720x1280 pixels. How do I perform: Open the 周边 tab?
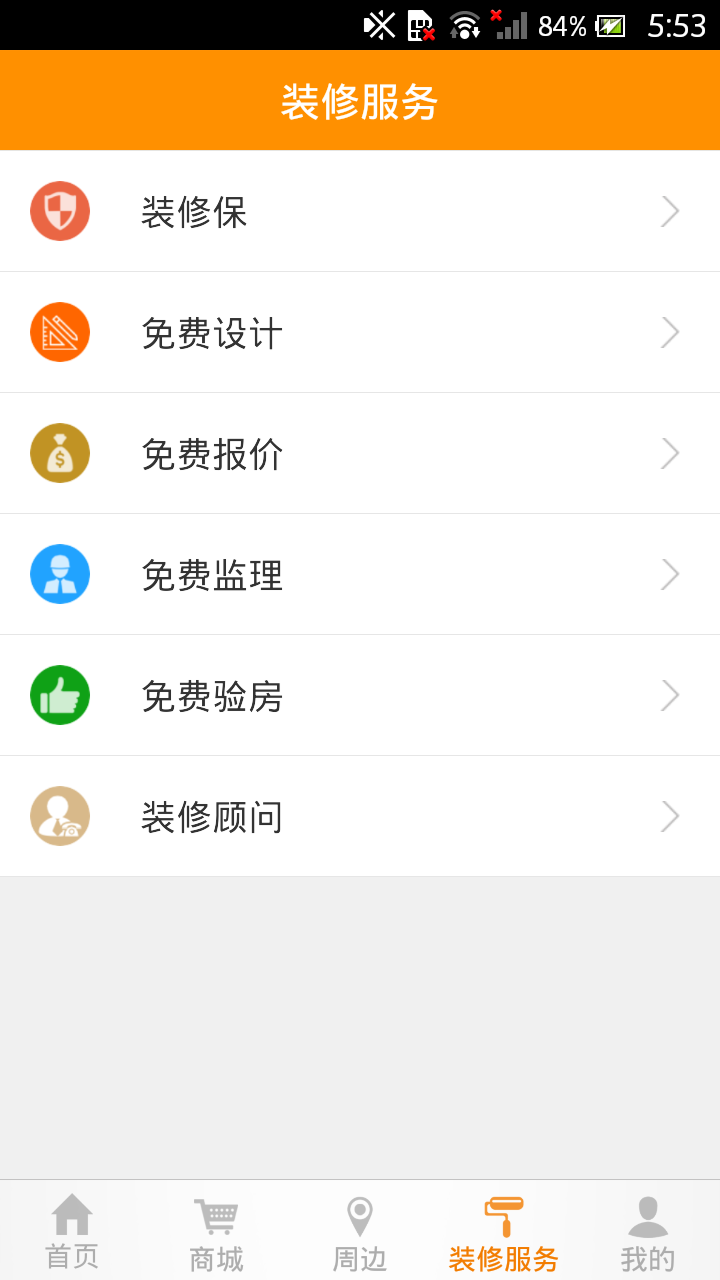pyautogui.click(x=360, y=1231)
